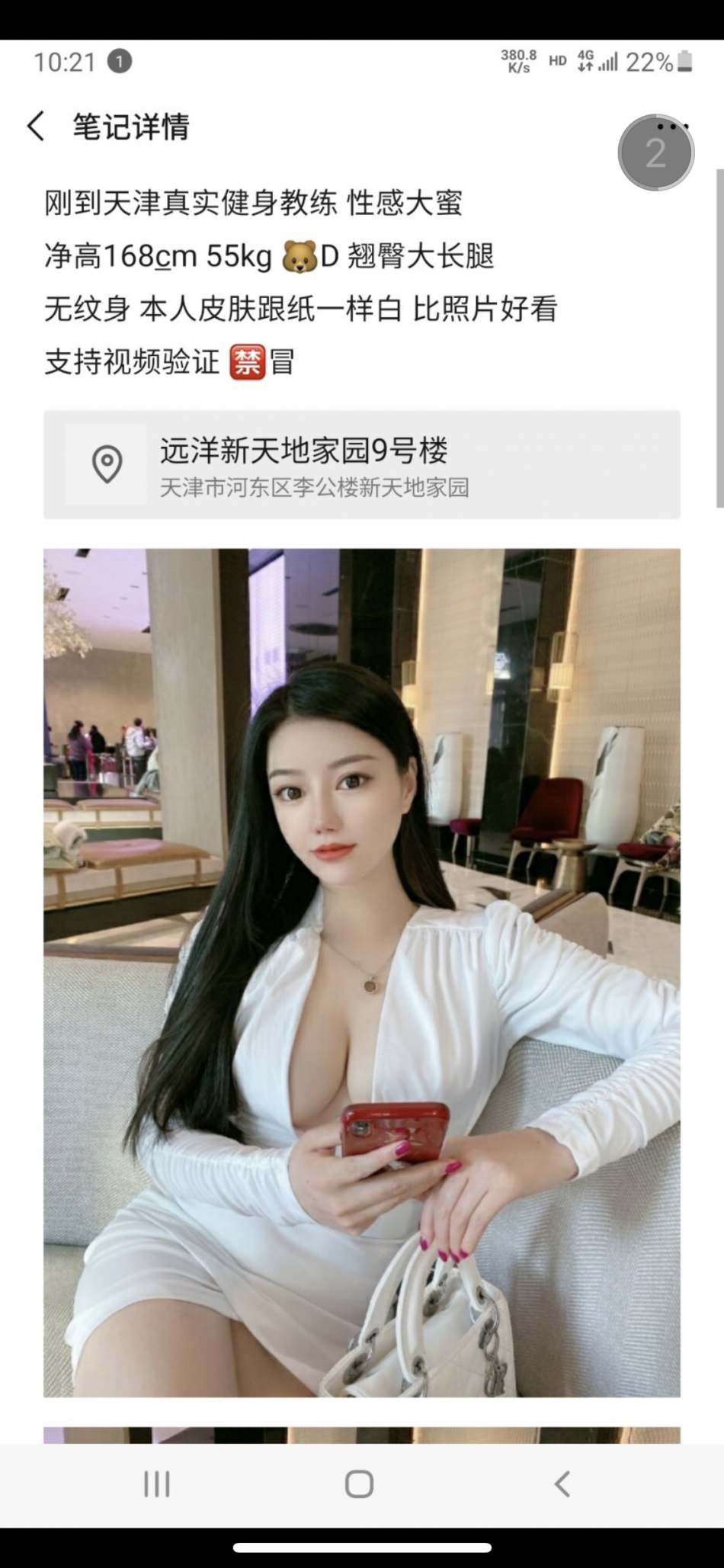Tap the system navigation back button
The width and height of the screenshot is (724, 1568).
pyautogui.click(x=562, y=1483)
